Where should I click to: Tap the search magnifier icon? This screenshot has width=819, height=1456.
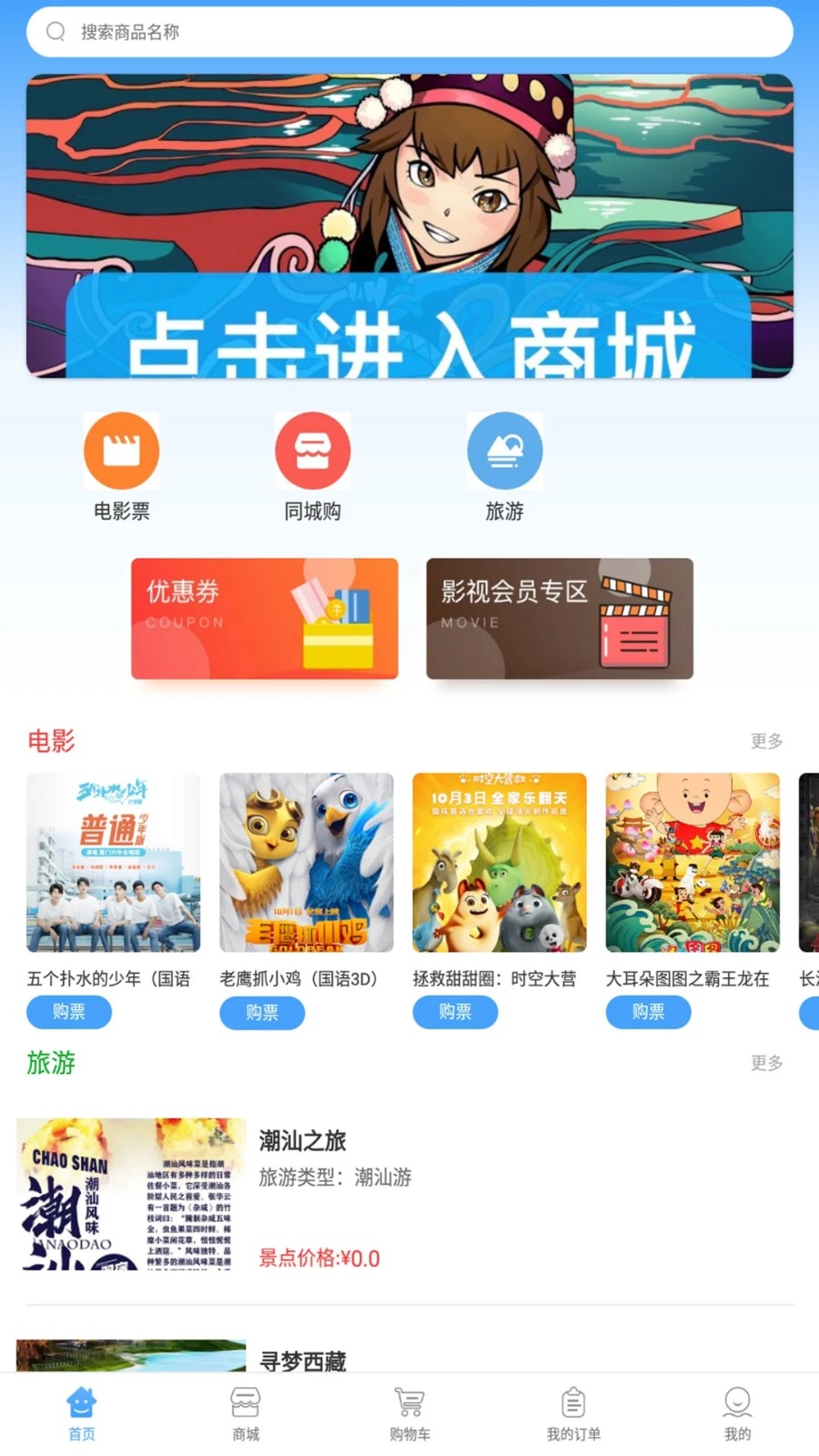tap(55, 30)
